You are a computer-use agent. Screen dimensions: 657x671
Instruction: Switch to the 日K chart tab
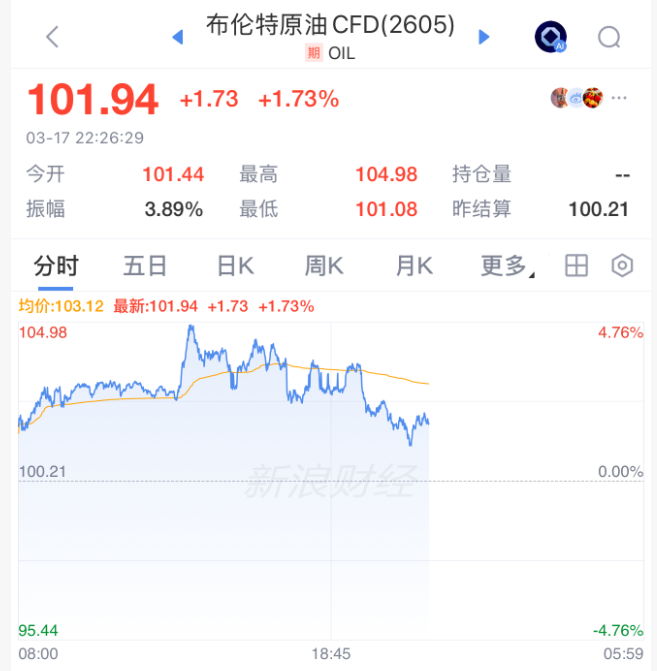point(235,266)
